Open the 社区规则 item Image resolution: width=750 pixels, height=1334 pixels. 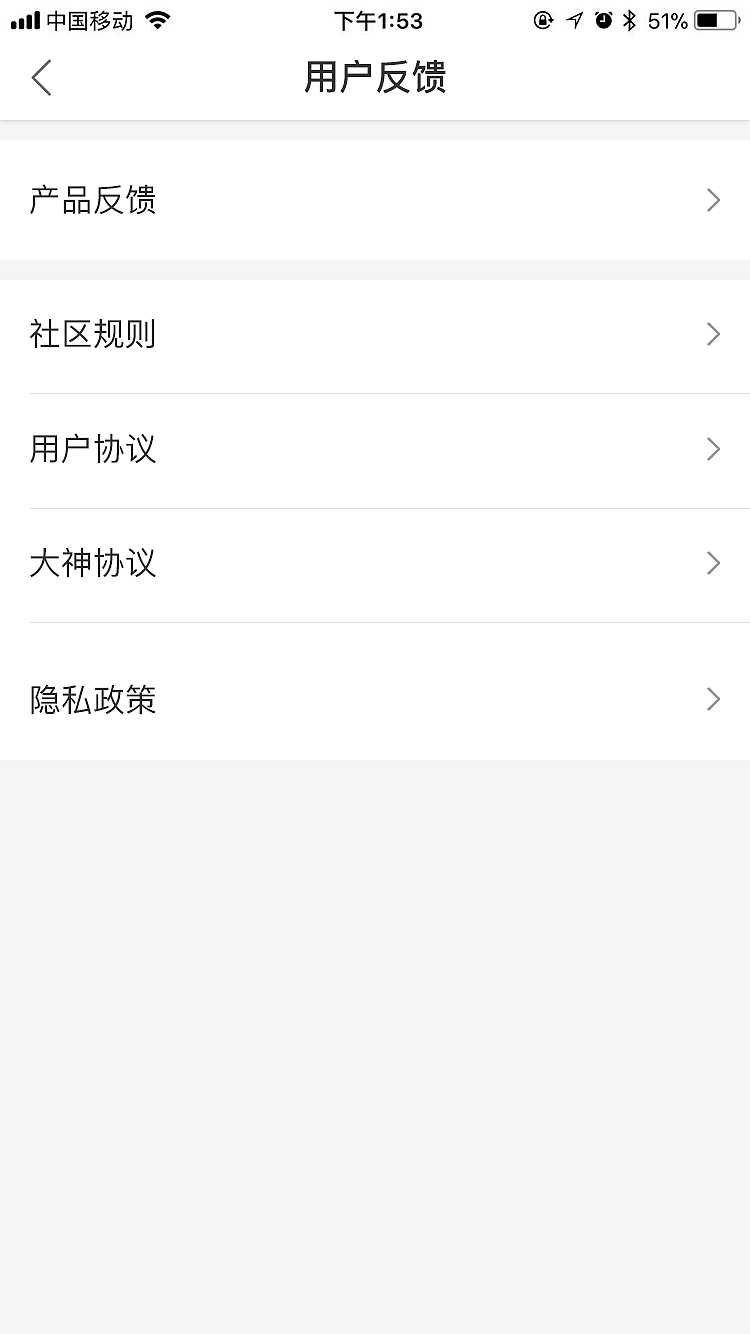(93, 334)
